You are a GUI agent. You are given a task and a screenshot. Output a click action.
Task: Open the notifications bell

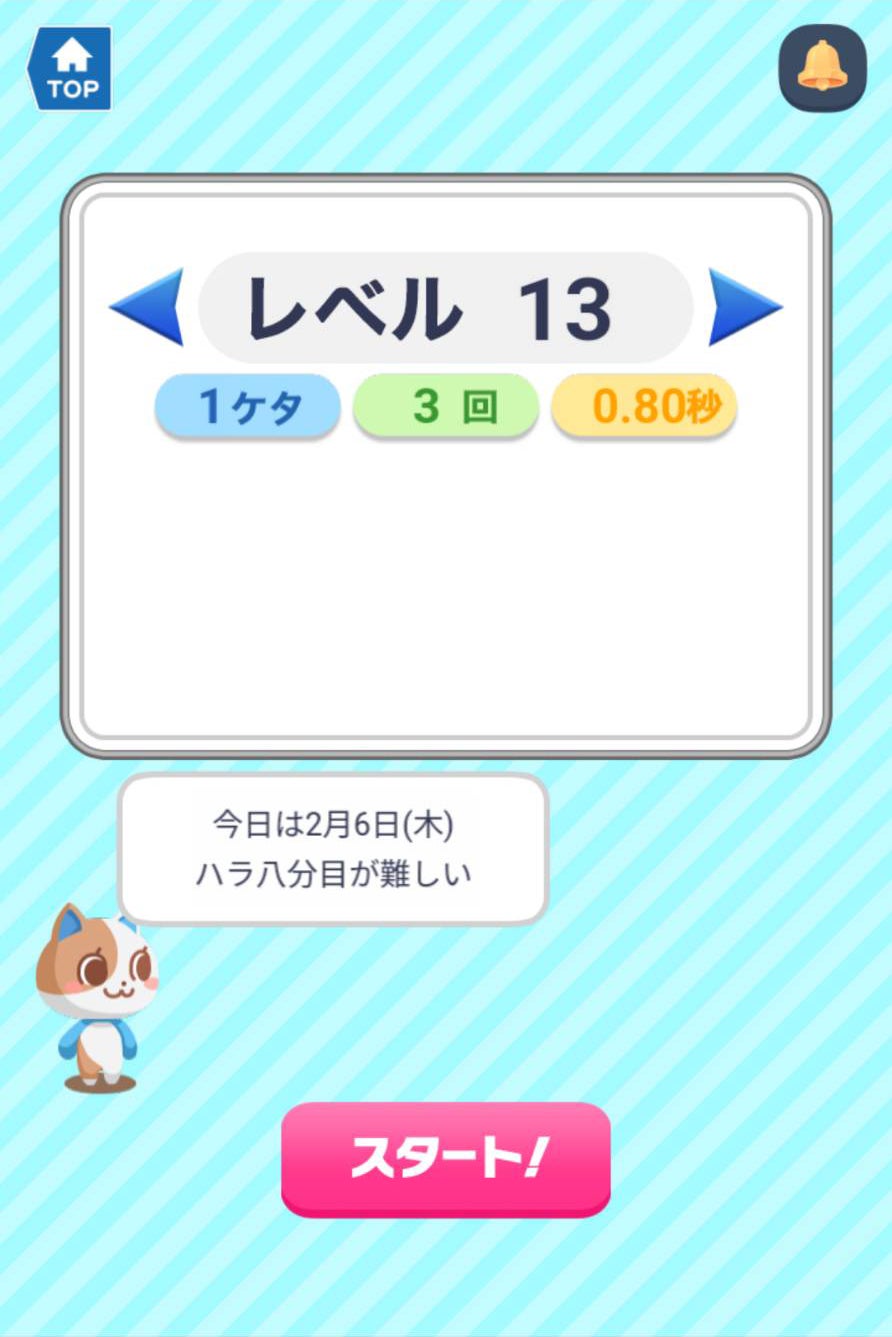coord(822,67)
